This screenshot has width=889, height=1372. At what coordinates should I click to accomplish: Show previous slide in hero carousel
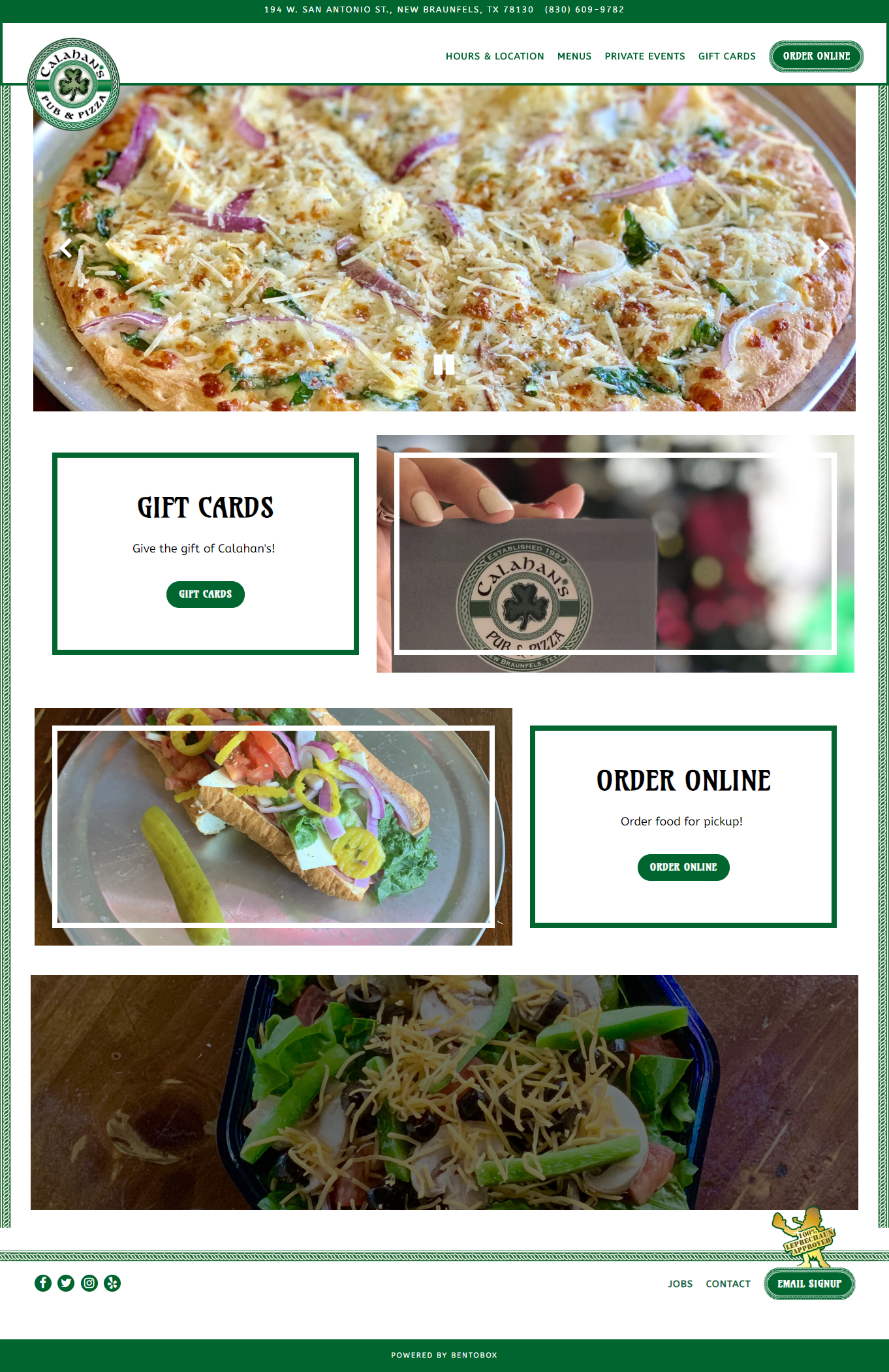[66, 248]
